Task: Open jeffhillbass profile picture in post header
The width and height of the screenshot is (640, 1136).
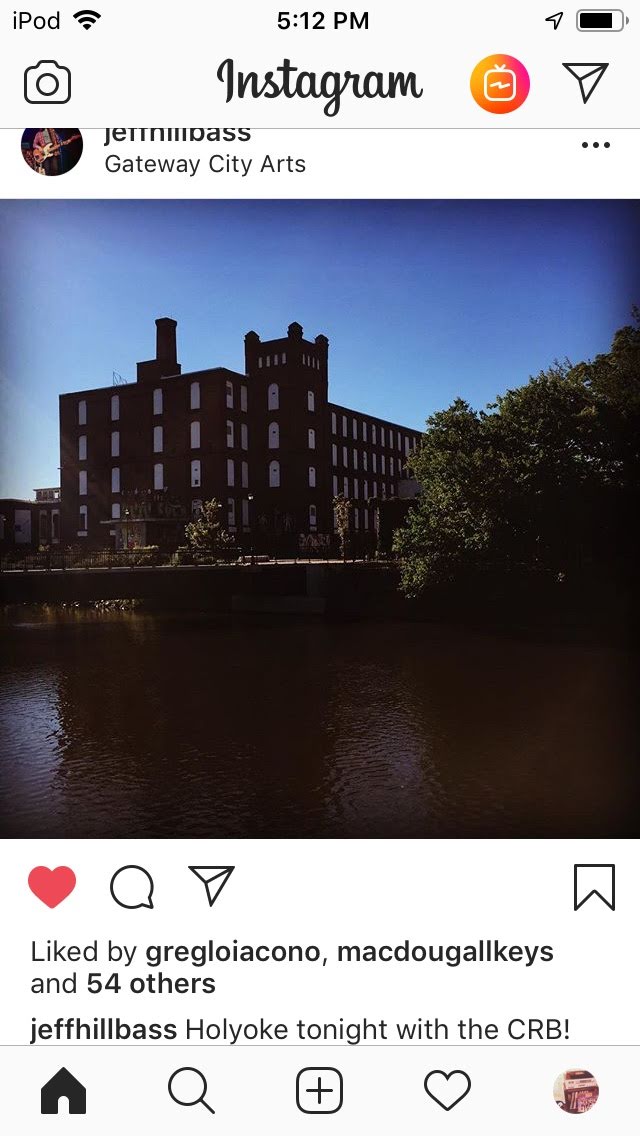Action: pos(52,150)
